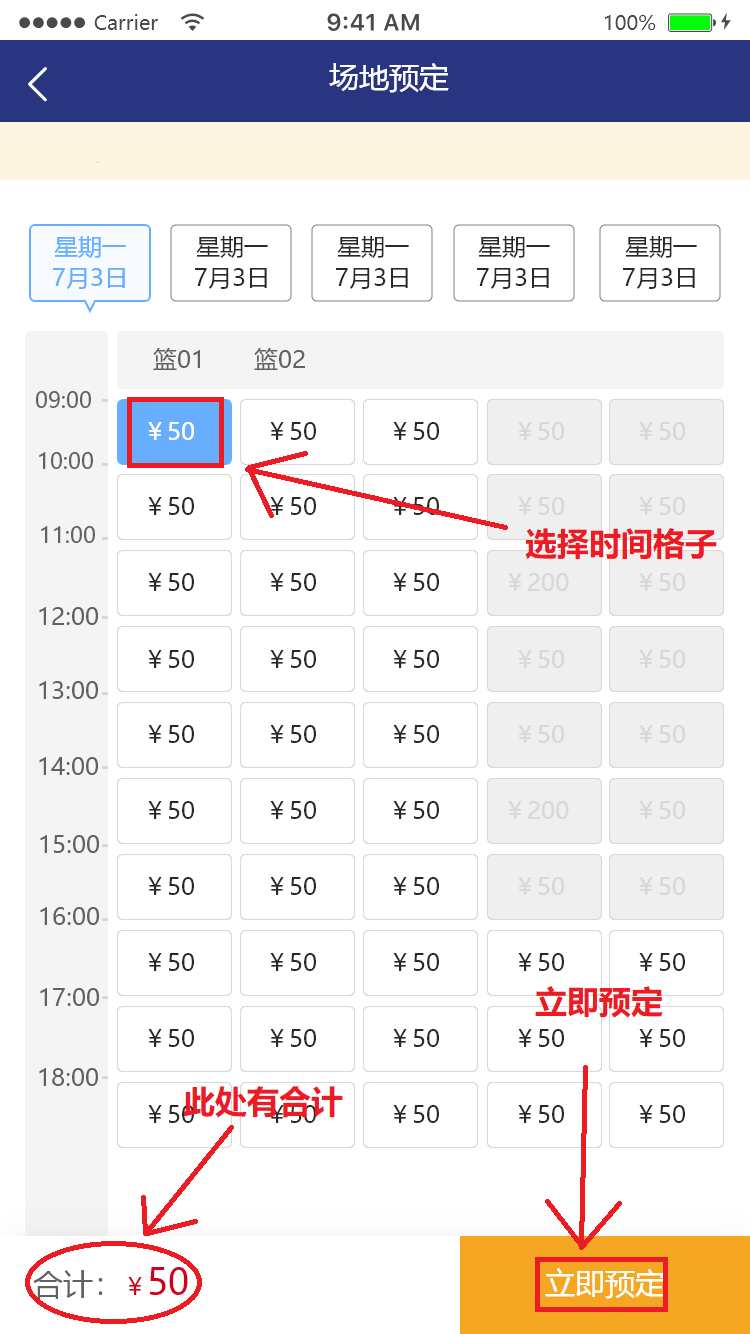Viewport: 750px width, 1334px height.
Task: Choose the 10:00 slot under 篮01
Action: [174, 507]
